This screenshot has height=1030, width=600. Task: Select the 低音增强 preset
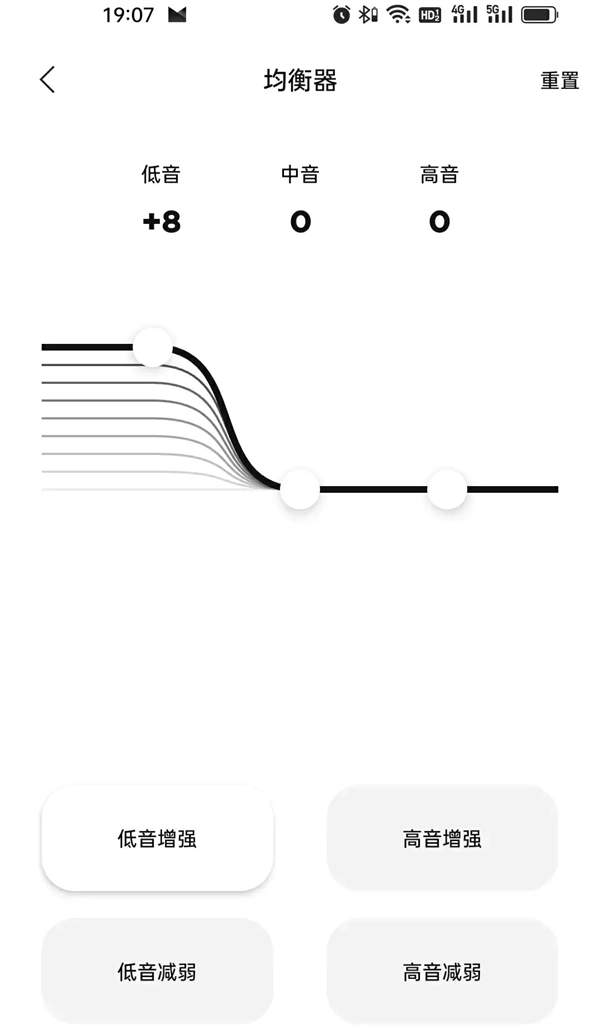[157, 838]
